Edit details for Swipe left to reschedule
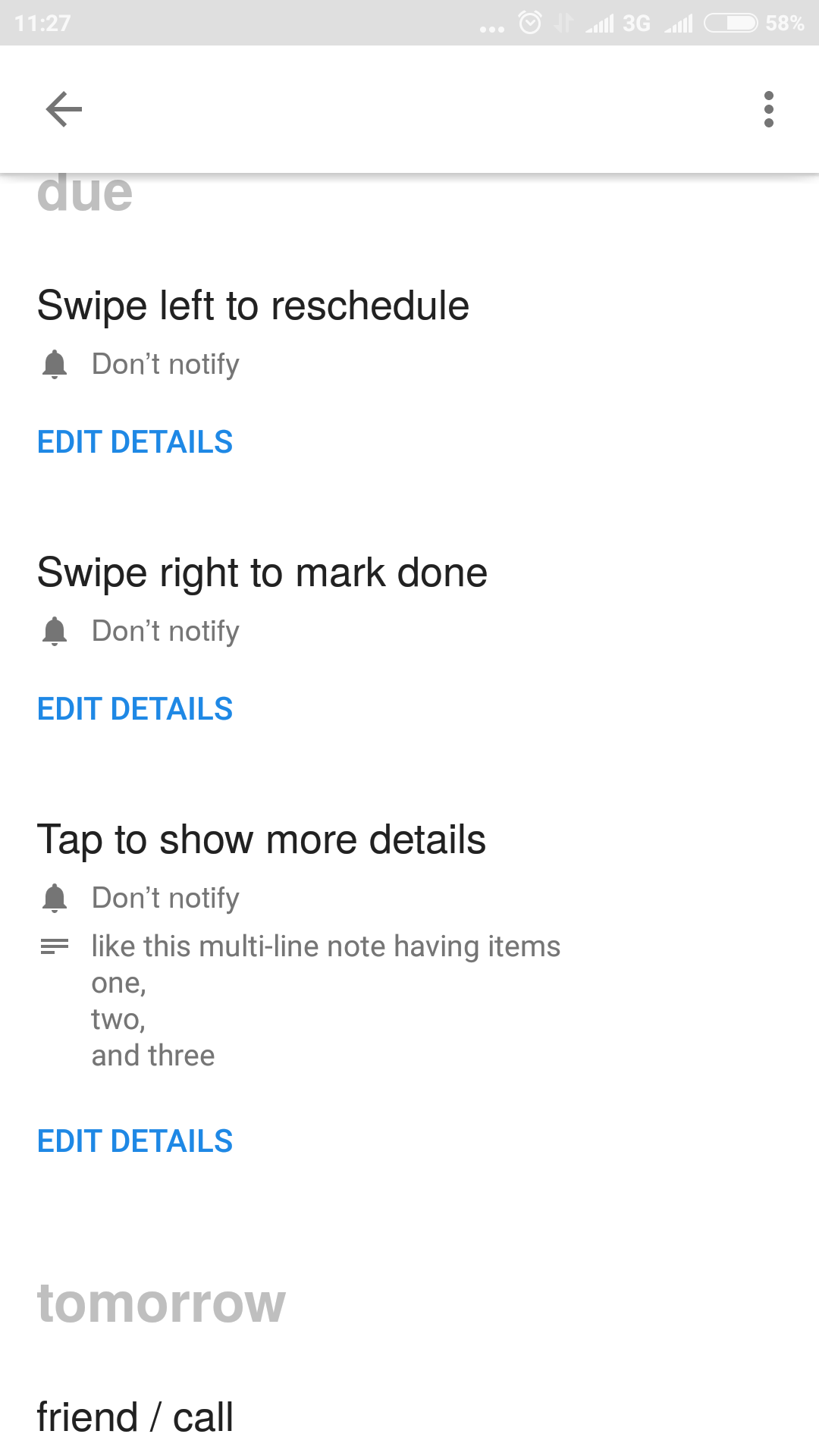The width and height of the screenshot is (819, 1456). 135,442
